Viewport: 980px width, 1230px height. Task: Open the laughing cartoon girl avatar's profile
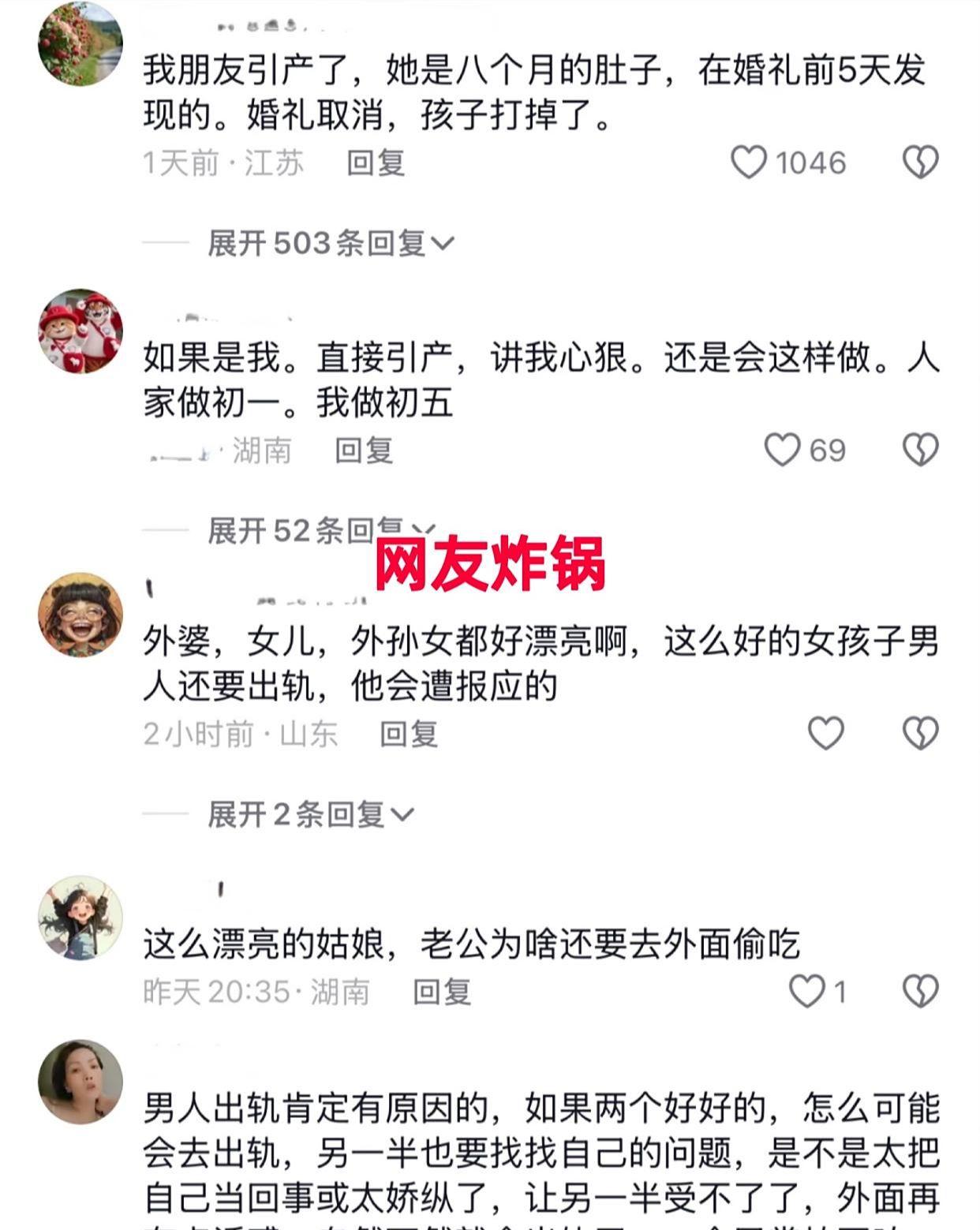click(x=80, y=615)
